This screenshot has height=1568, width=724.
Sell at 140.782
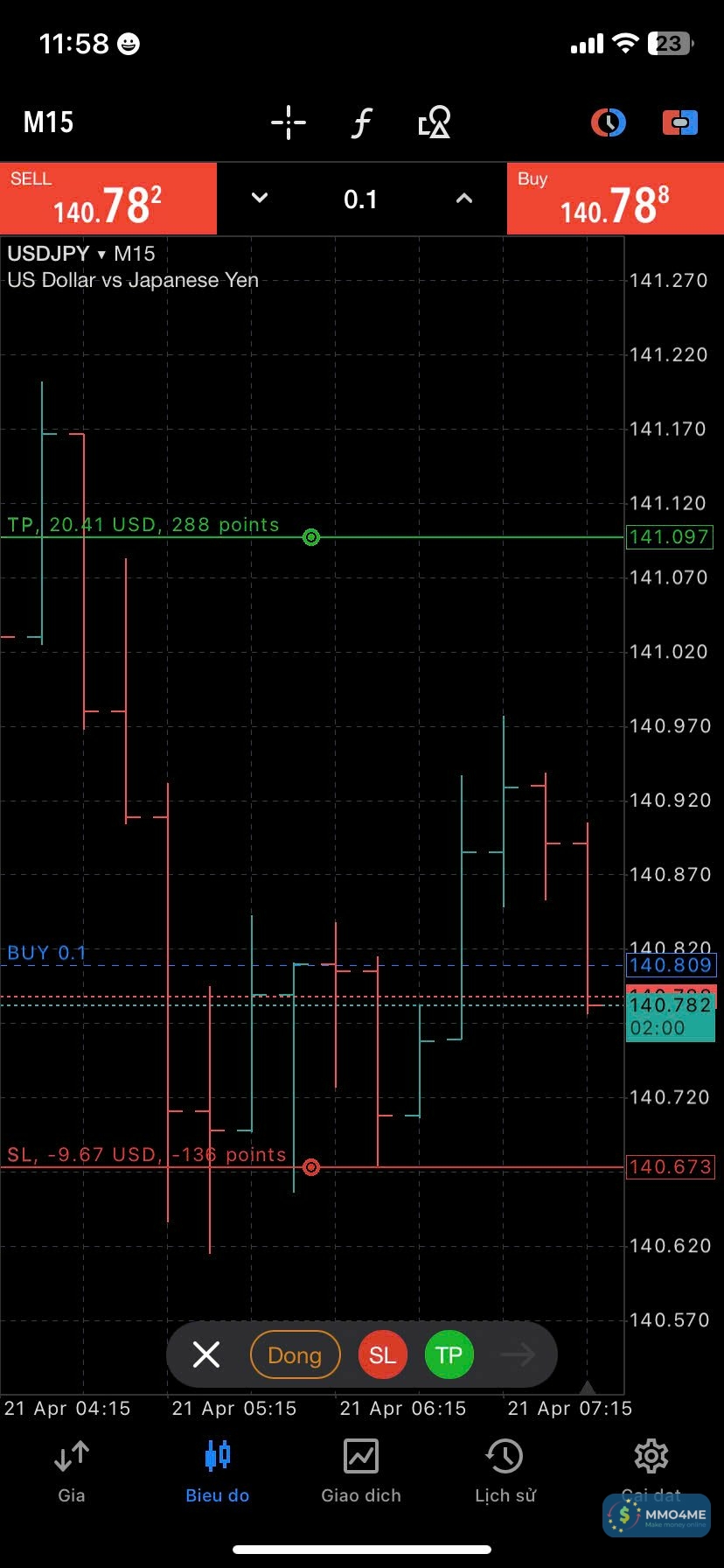[108, 199]
